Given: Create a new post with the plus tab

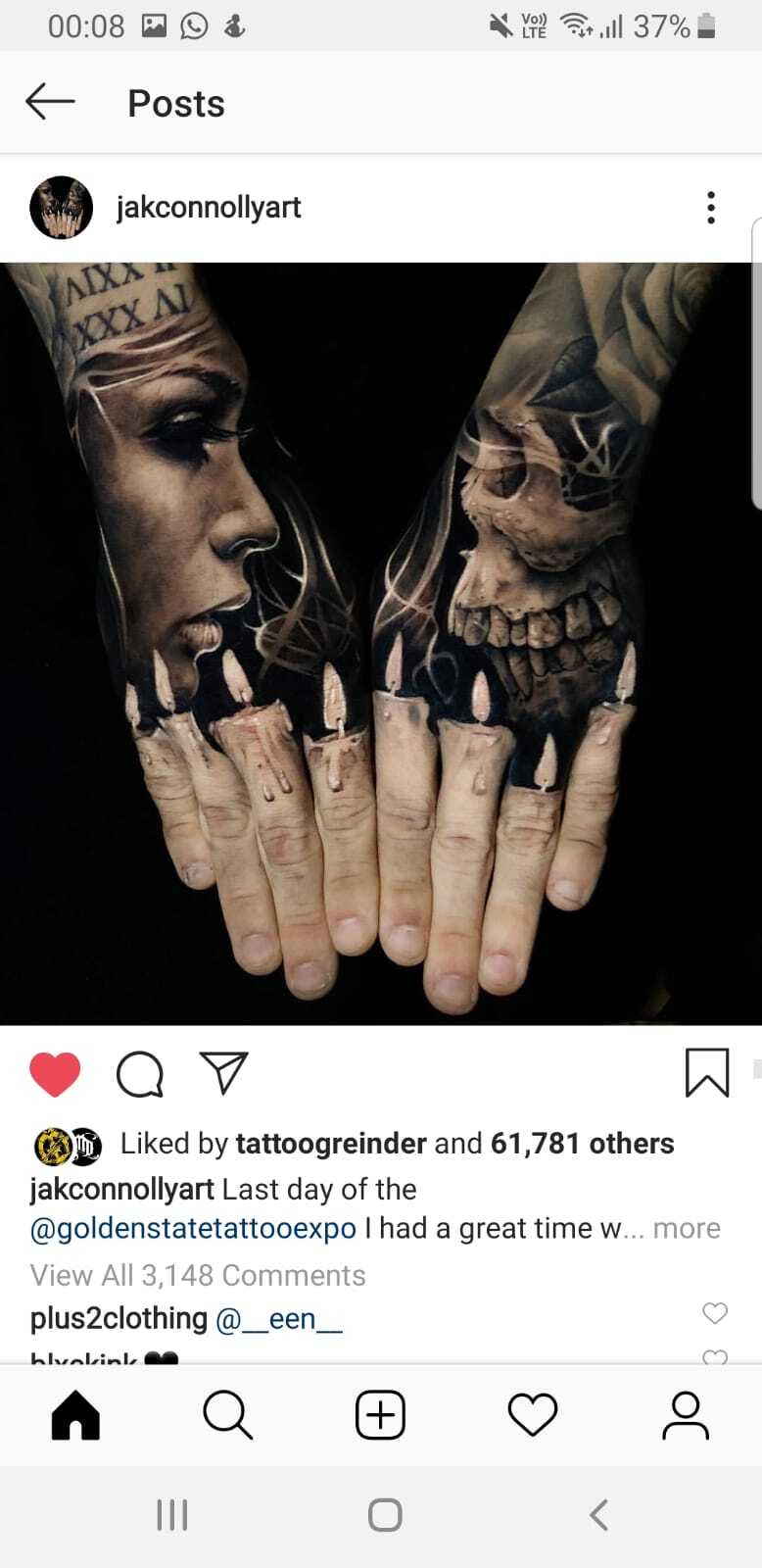Looking at the screenshot, I should click(380, 1416).
